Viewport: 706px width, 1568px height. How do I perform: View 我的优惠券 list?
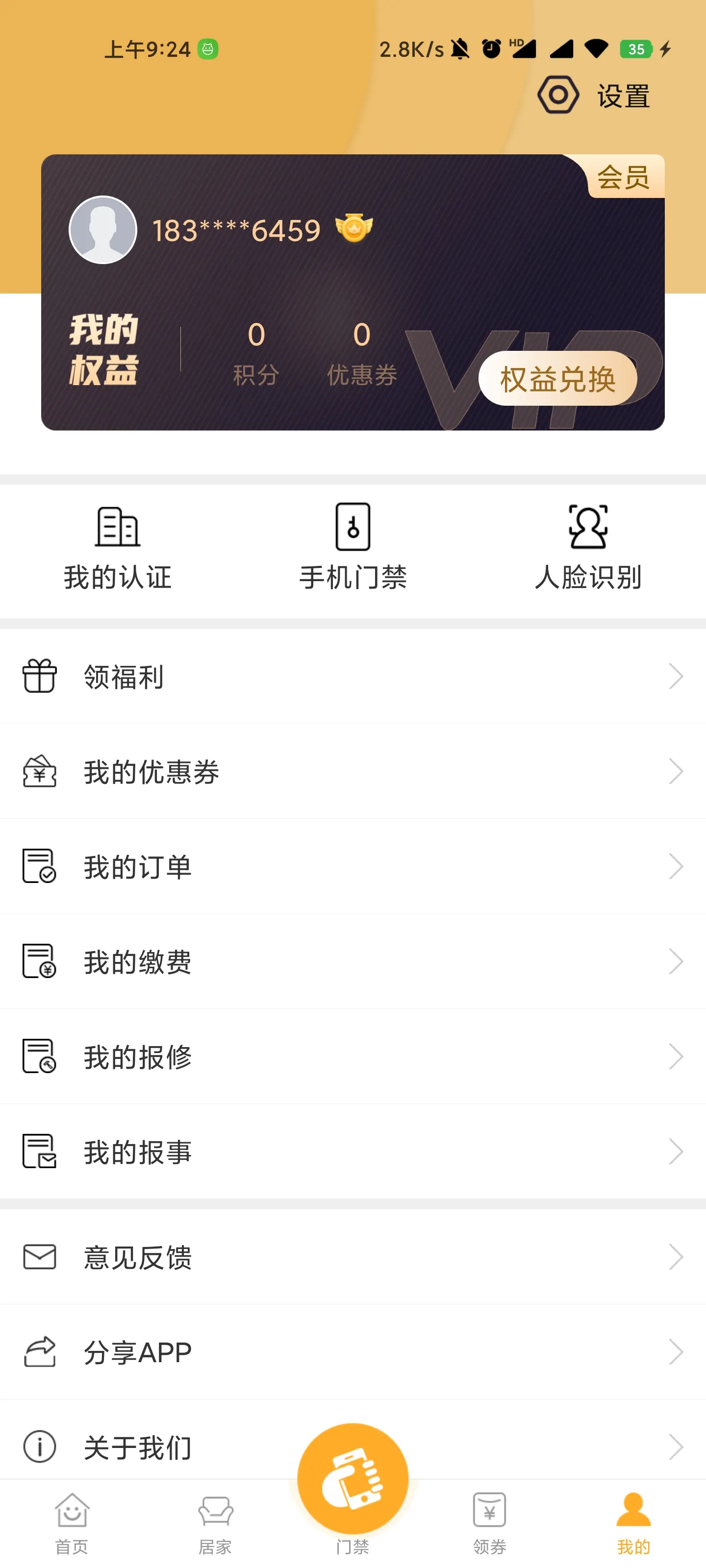click(x=353, y=771)
